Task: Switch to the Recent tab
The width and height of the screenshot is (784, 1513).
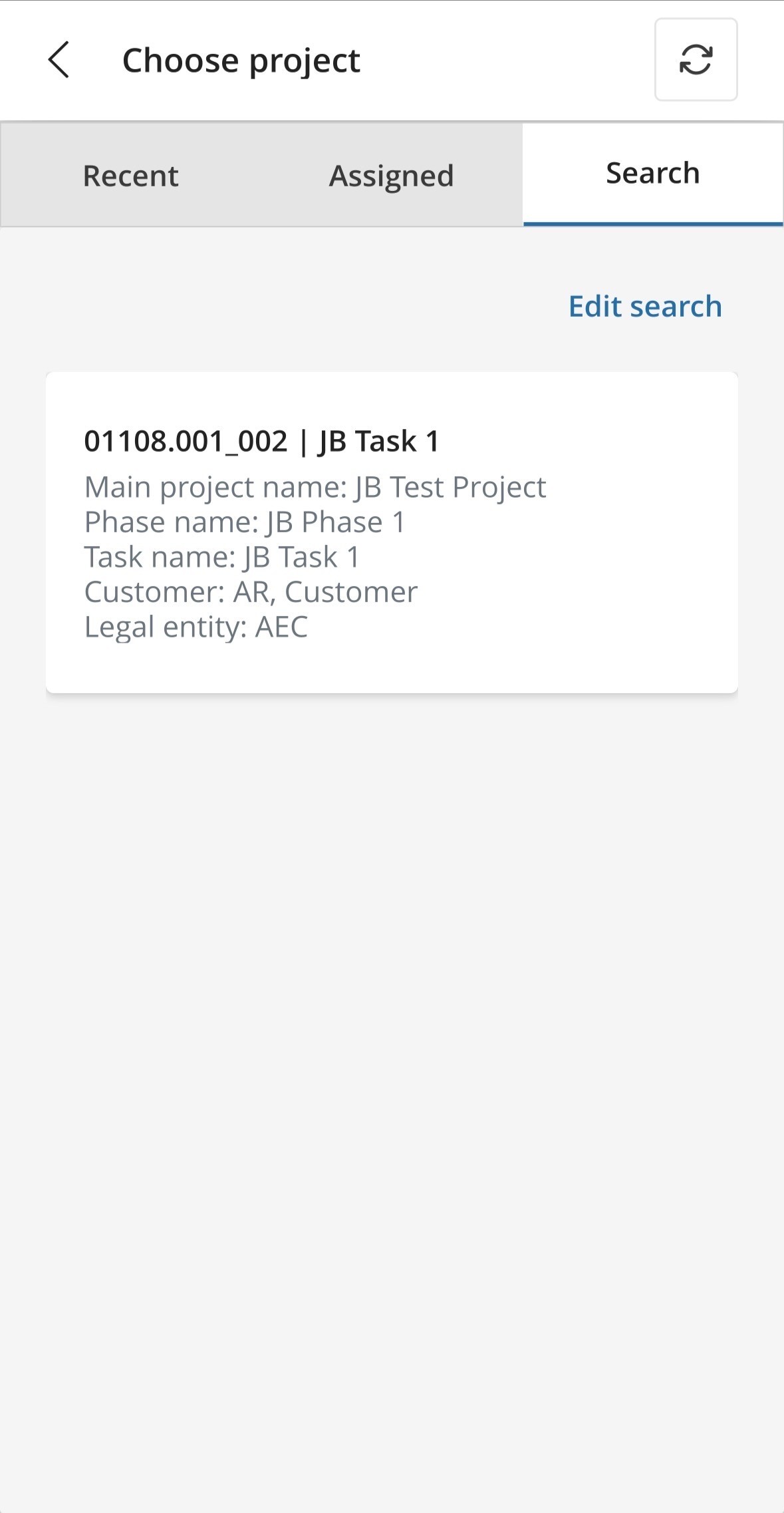Action: click(130, 176)
